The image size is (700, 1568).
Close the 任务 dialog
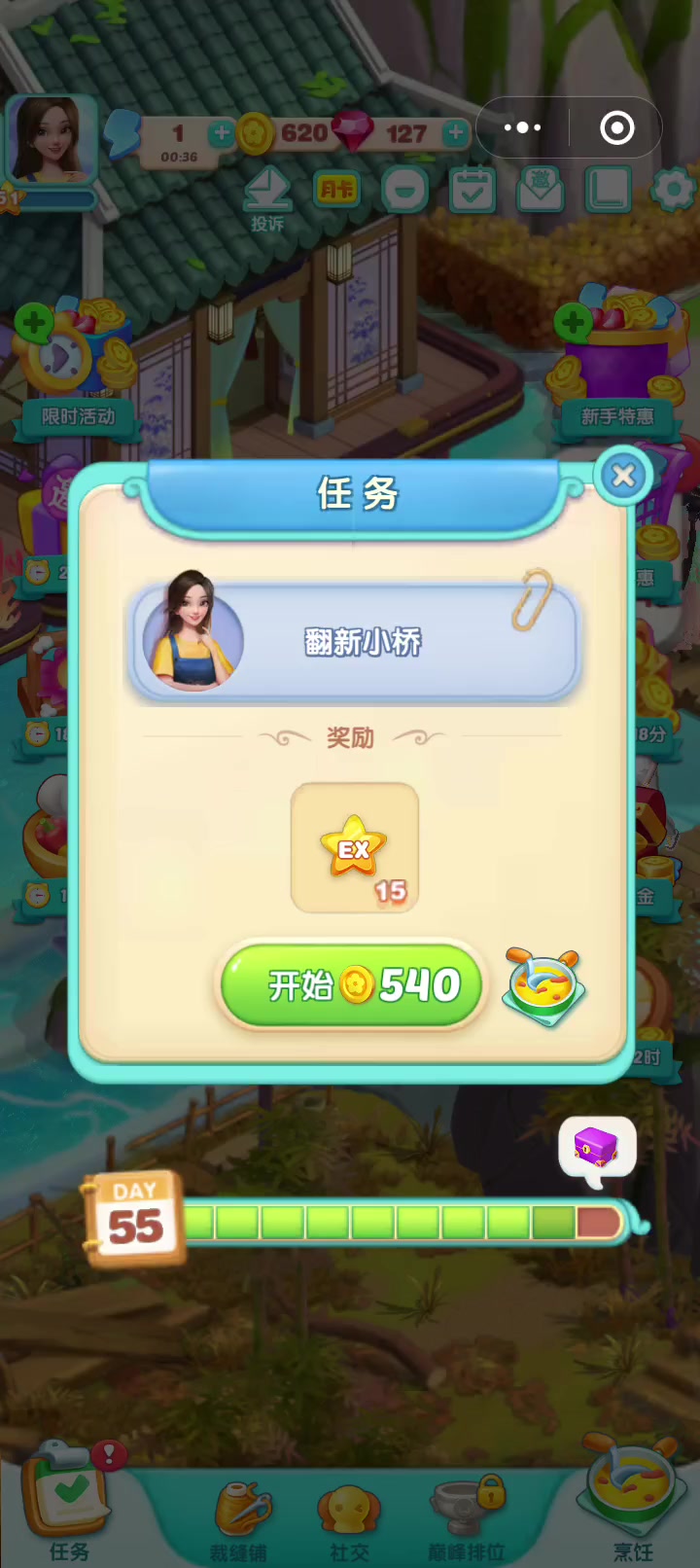pyautogui.click(x=623, y=476)
